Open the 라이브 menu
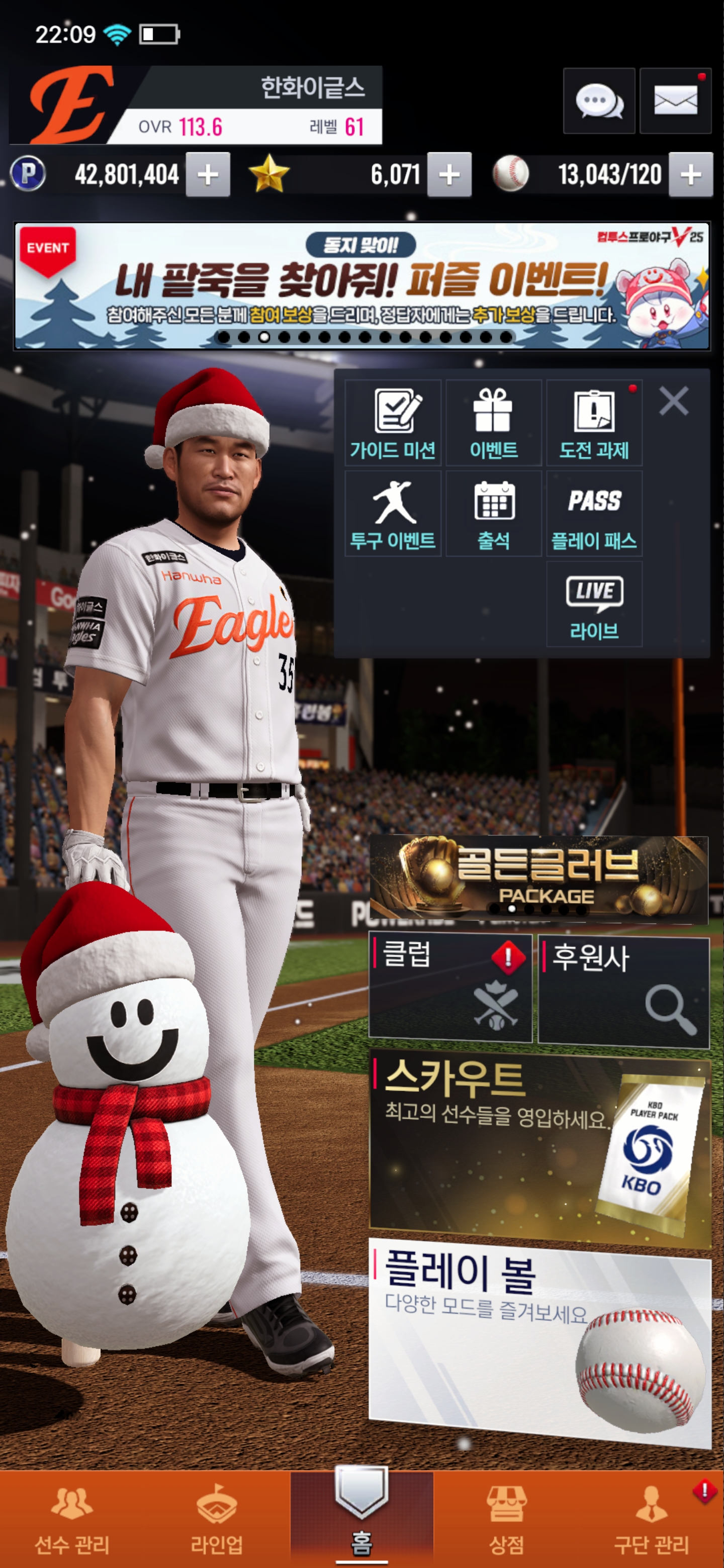This screenshot has height=1568, width=724. pos(594,605)
